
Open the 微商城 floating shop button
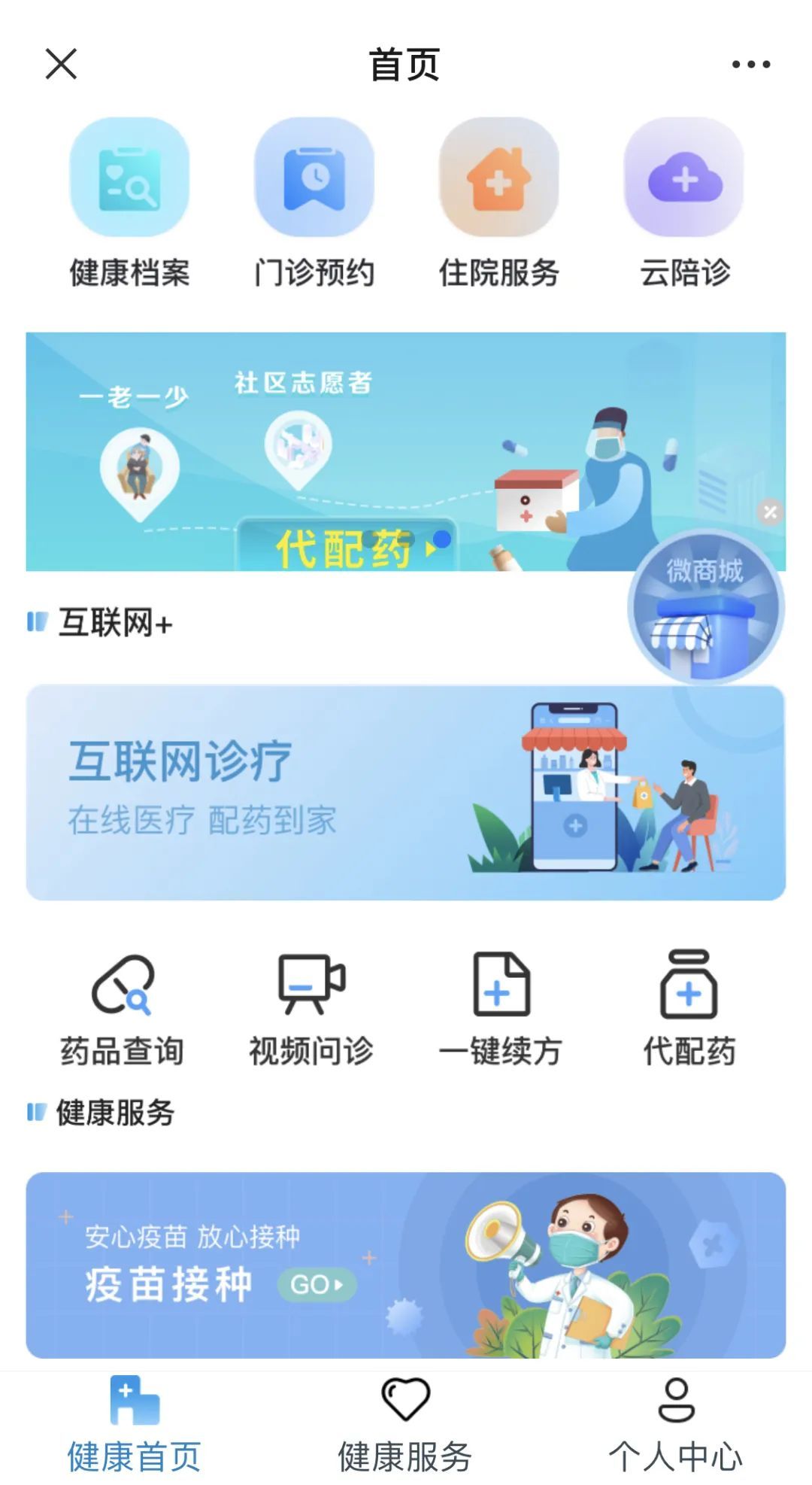(x=705, y=608)
